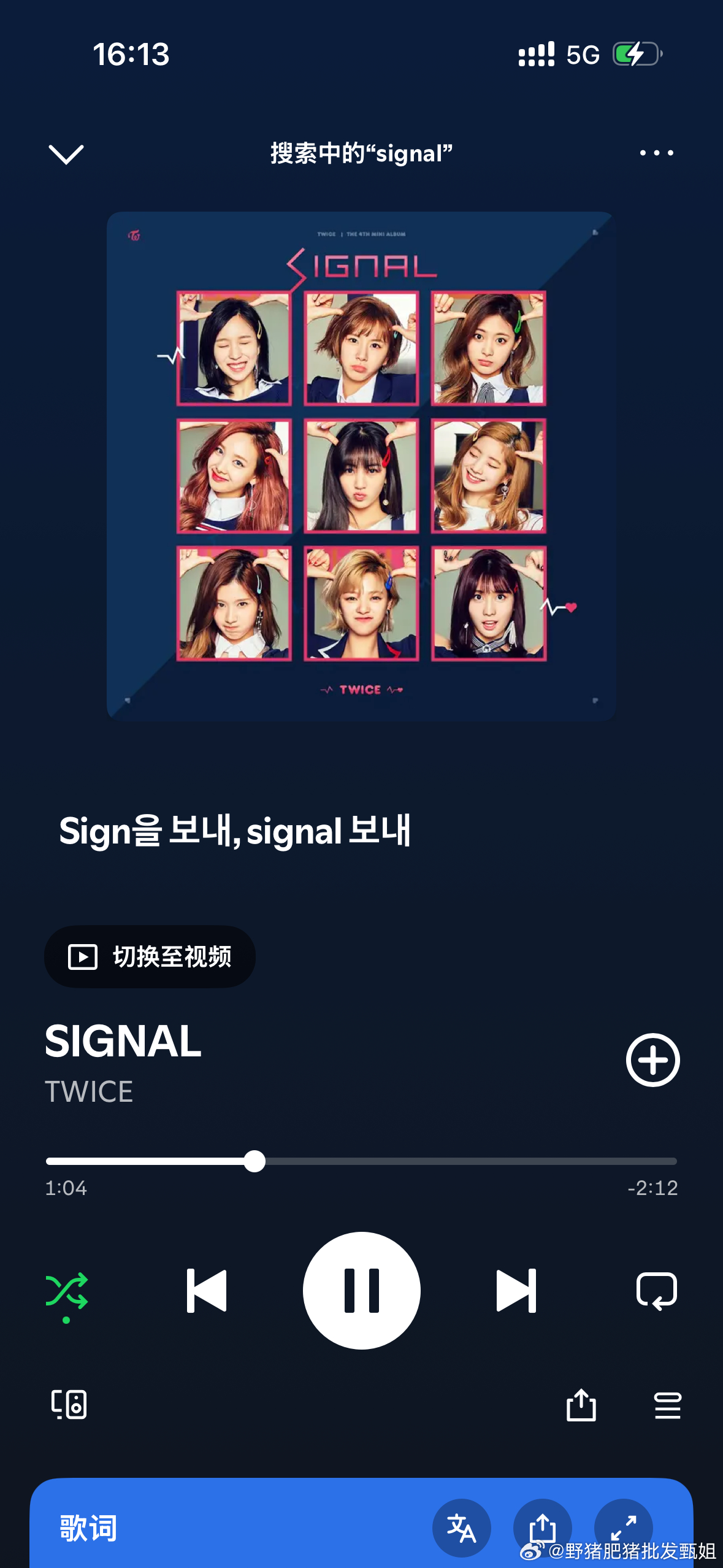This screenshot has height=1568, width=723.
Task: Select the artist name TWICE
Action: pyautogui.click(x=88, y=1091)
